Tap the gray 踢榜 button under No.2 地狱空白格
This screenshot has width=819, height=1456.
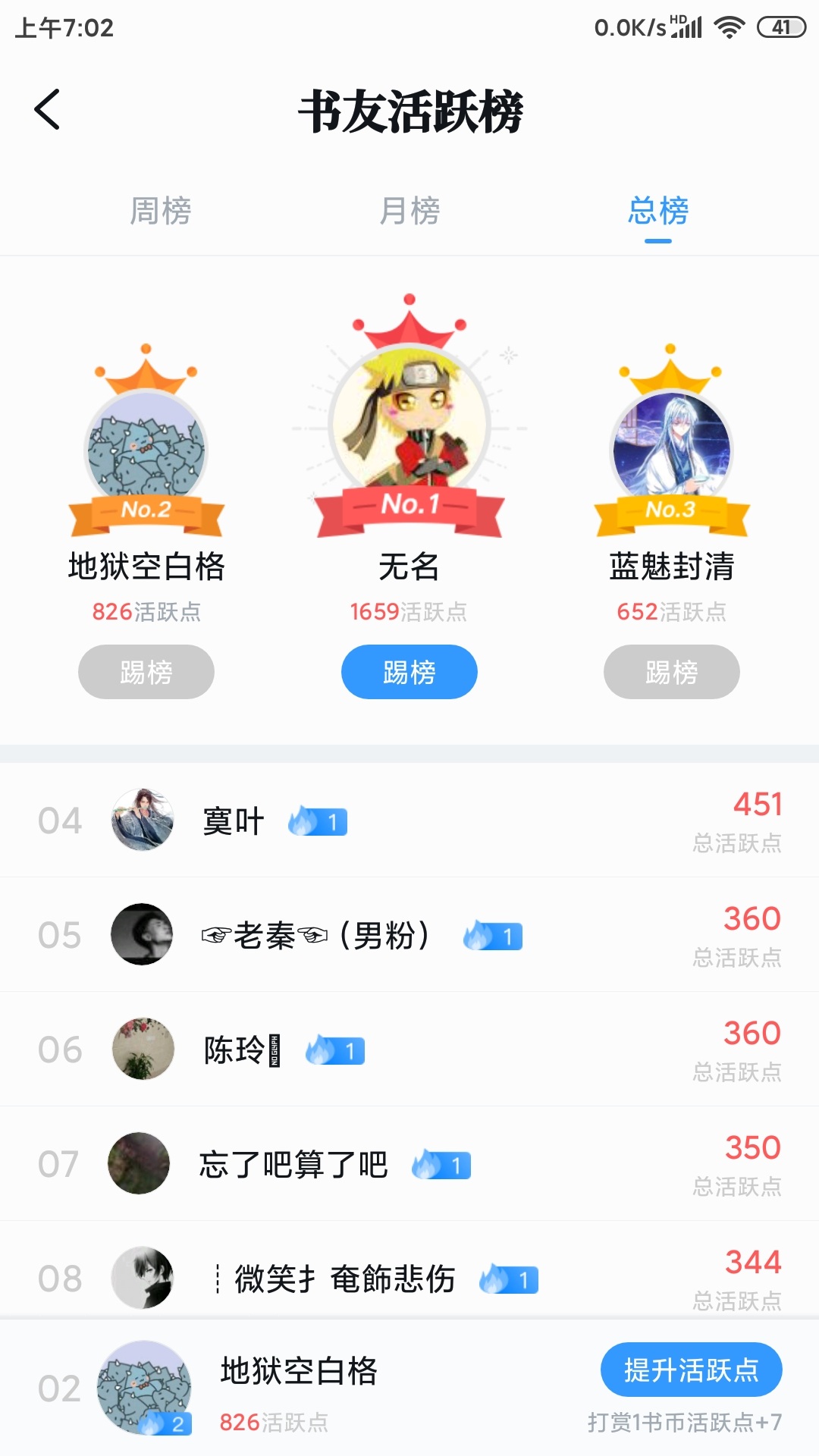pos(146,672)
